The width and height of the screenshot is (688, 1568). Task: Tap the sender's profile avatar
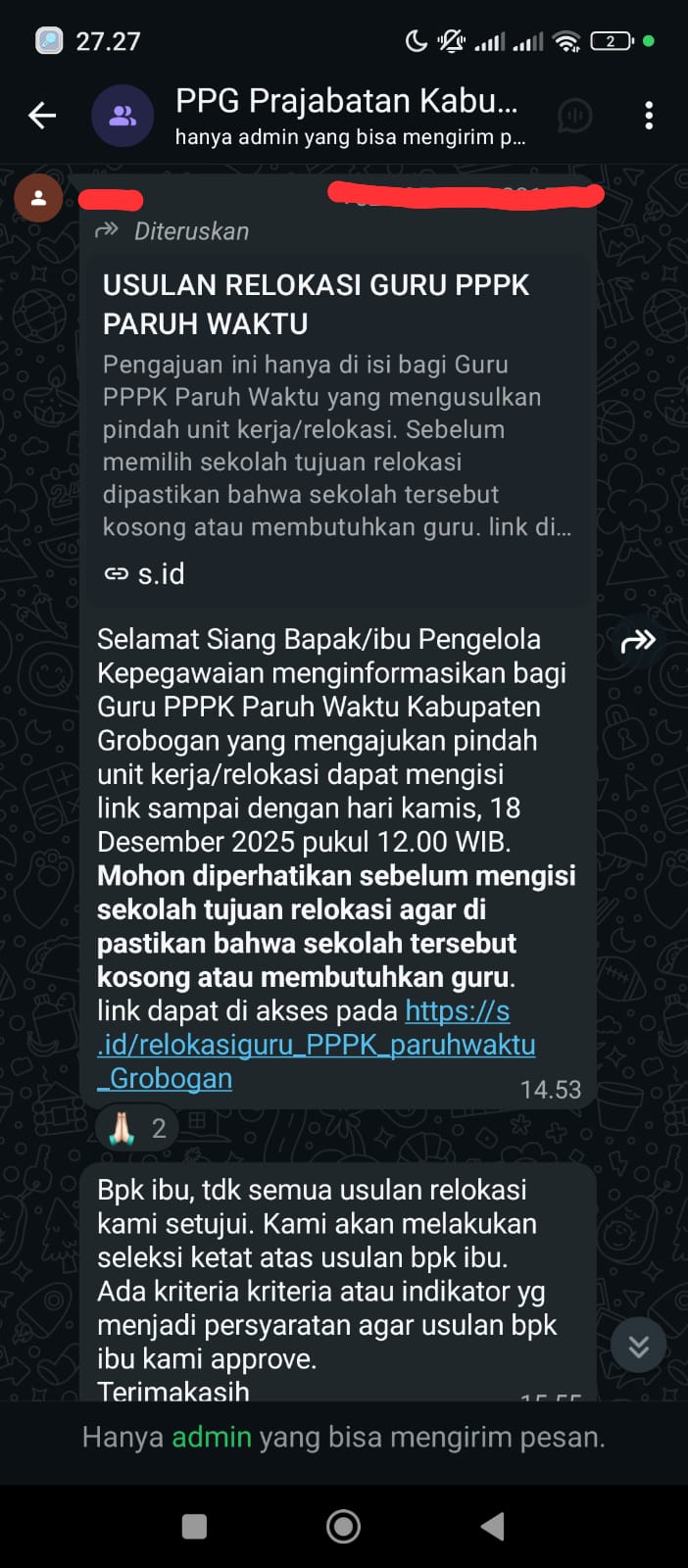point(38,198)
